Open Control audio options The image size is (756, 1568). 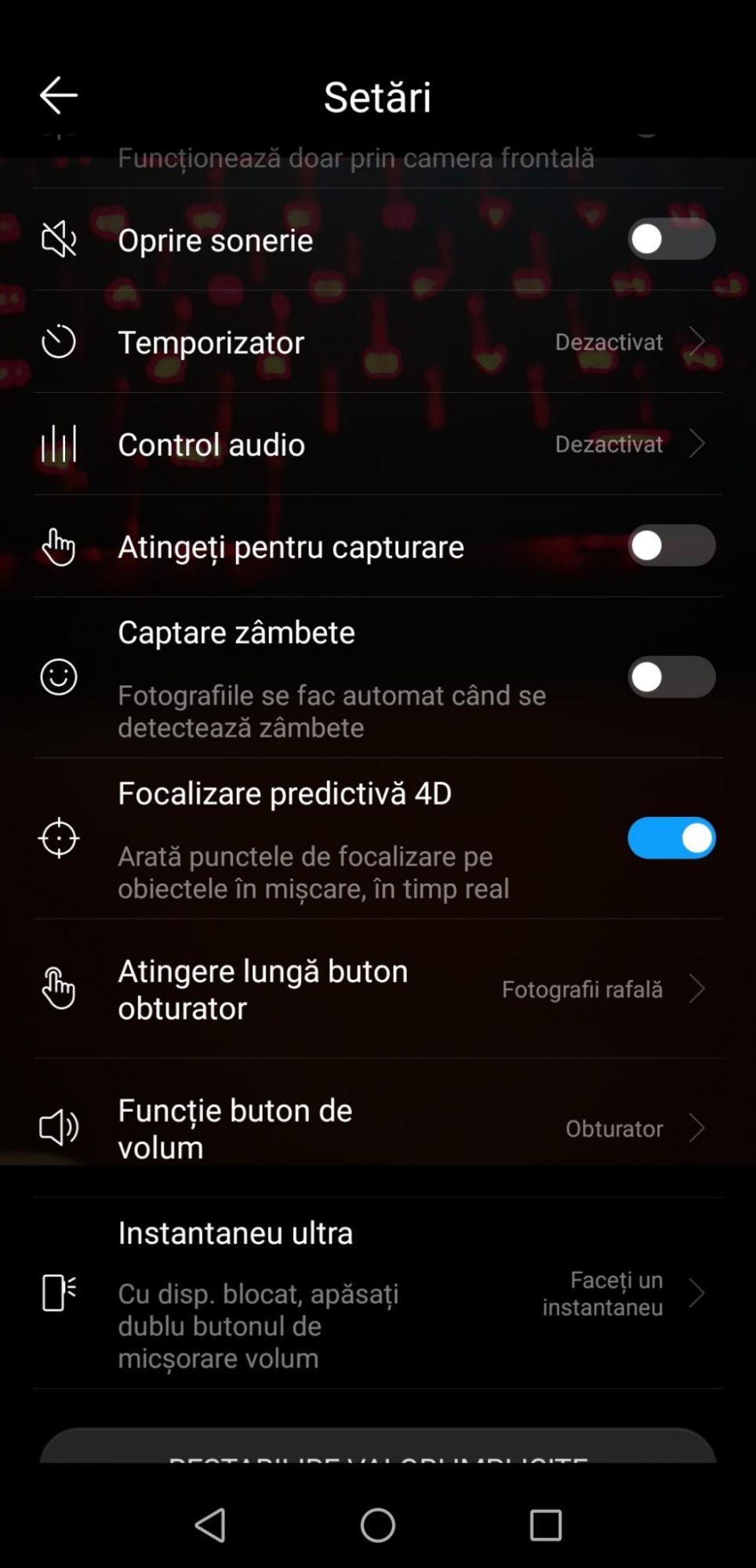(376, 444)
